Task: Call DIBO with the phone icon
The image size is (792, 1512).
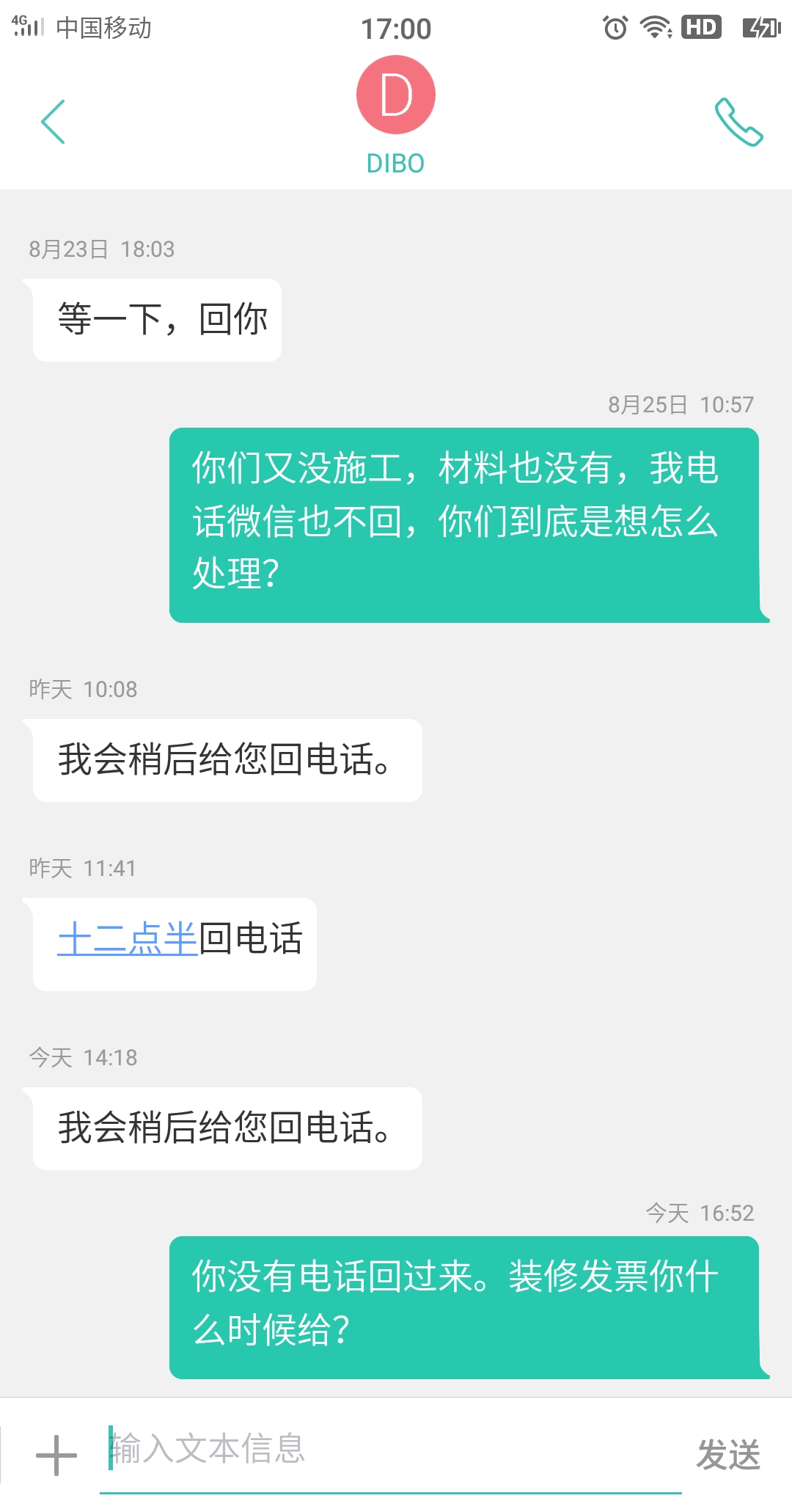Action: coord(738,122)
